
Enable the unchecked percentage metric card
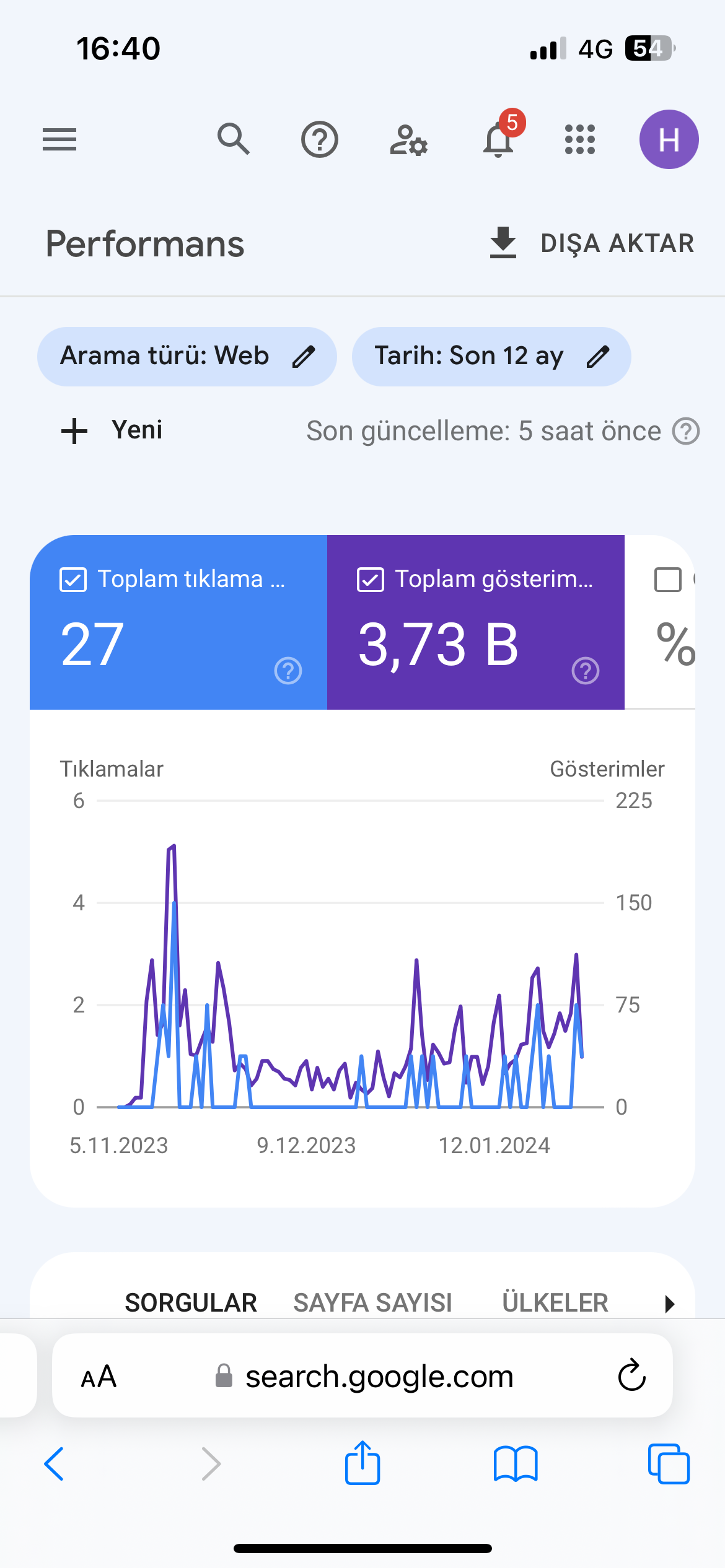[660, 622]
